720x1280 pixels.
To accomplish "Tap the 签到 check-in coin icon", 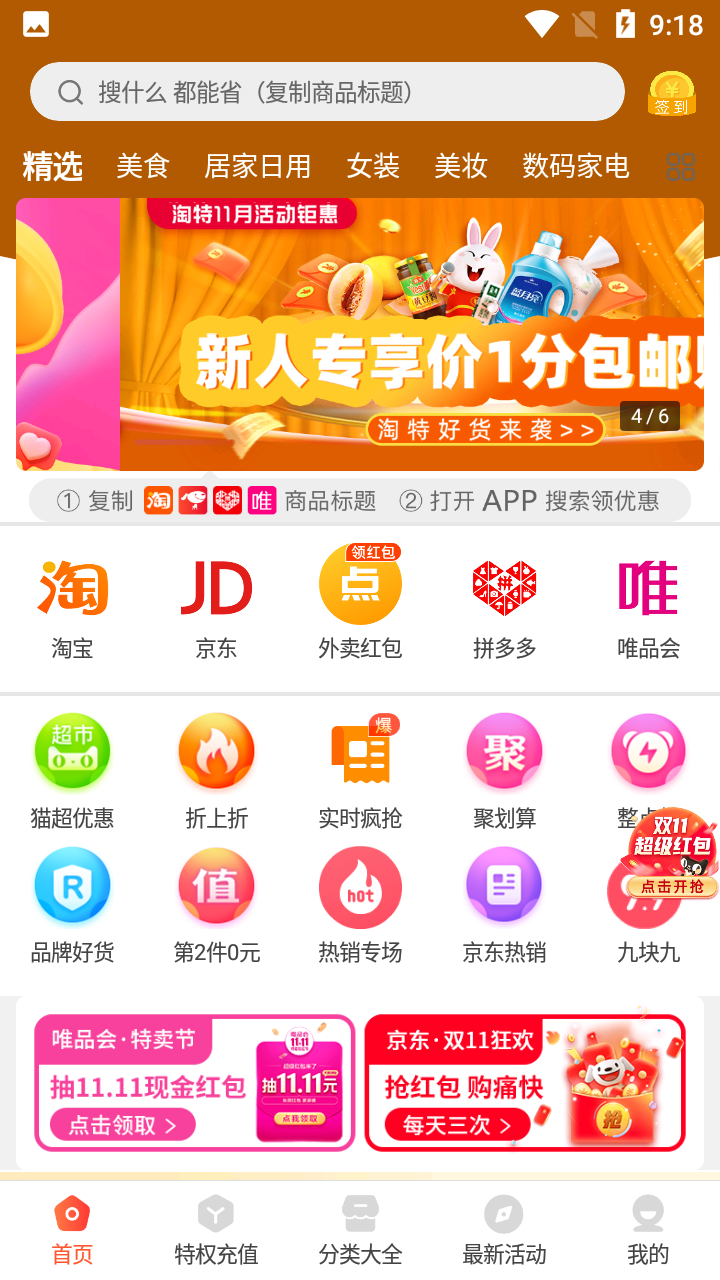I will 671,94.
